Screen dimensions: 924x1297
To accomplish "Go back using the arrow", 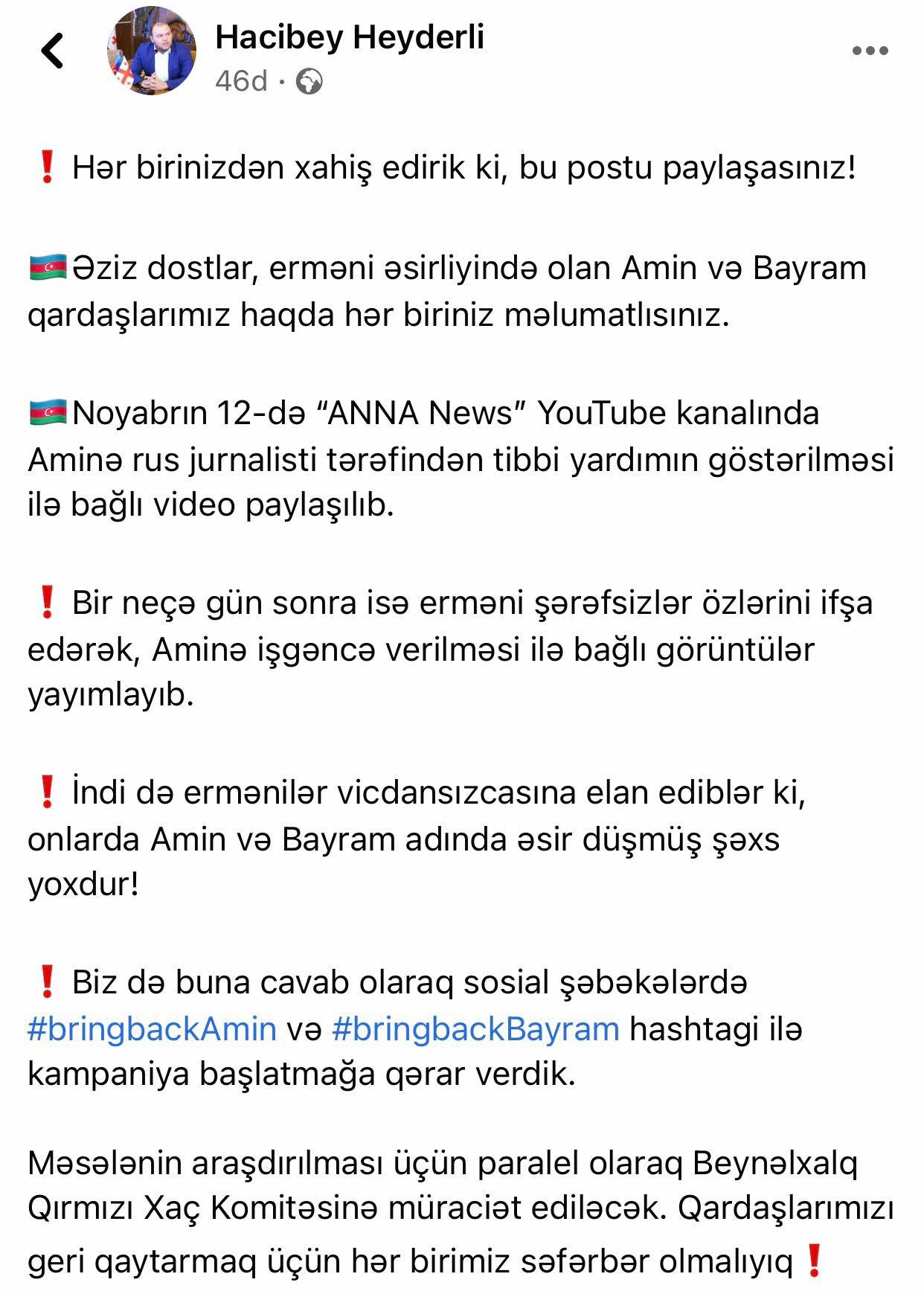I will (x=52, y=51).
